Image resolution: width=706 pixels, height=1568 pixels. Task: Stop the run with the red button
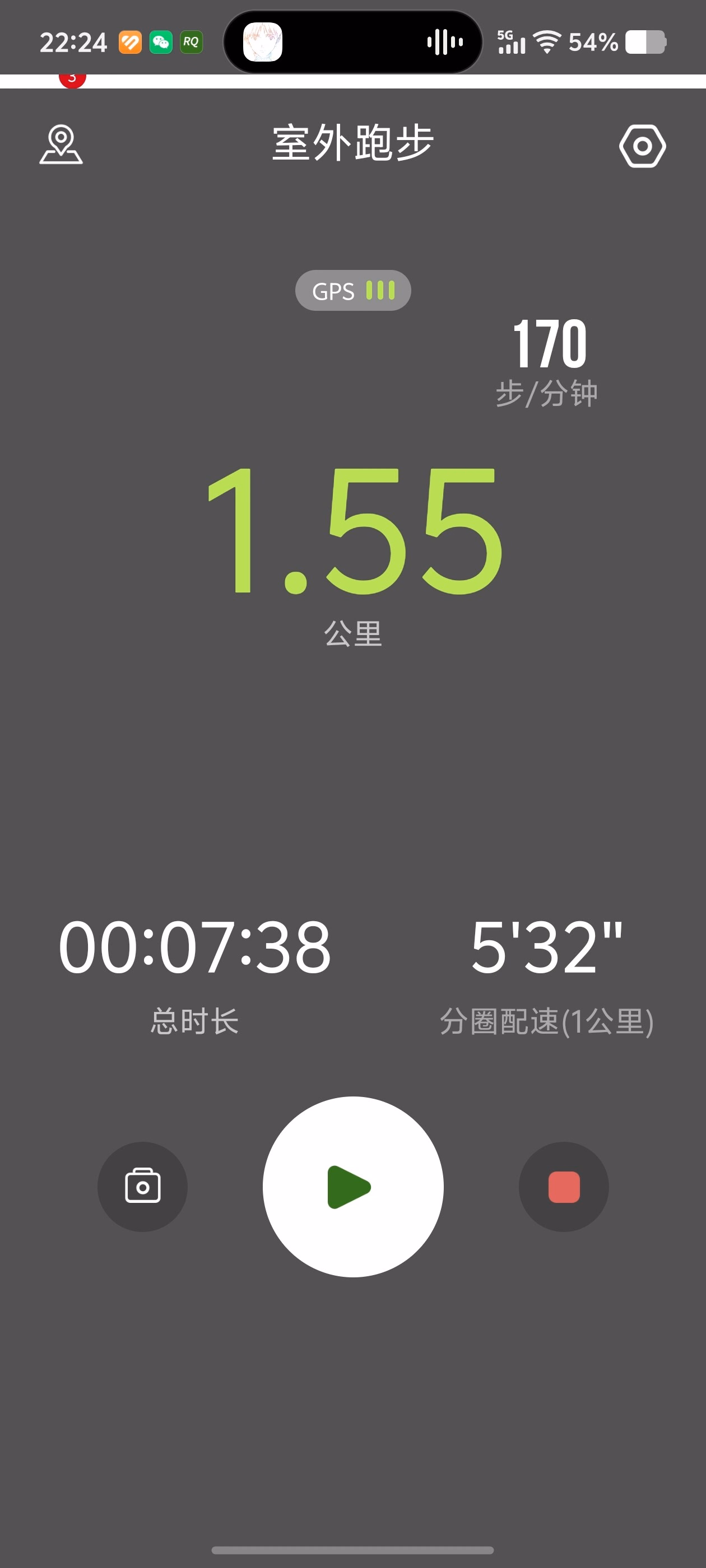564,1186
